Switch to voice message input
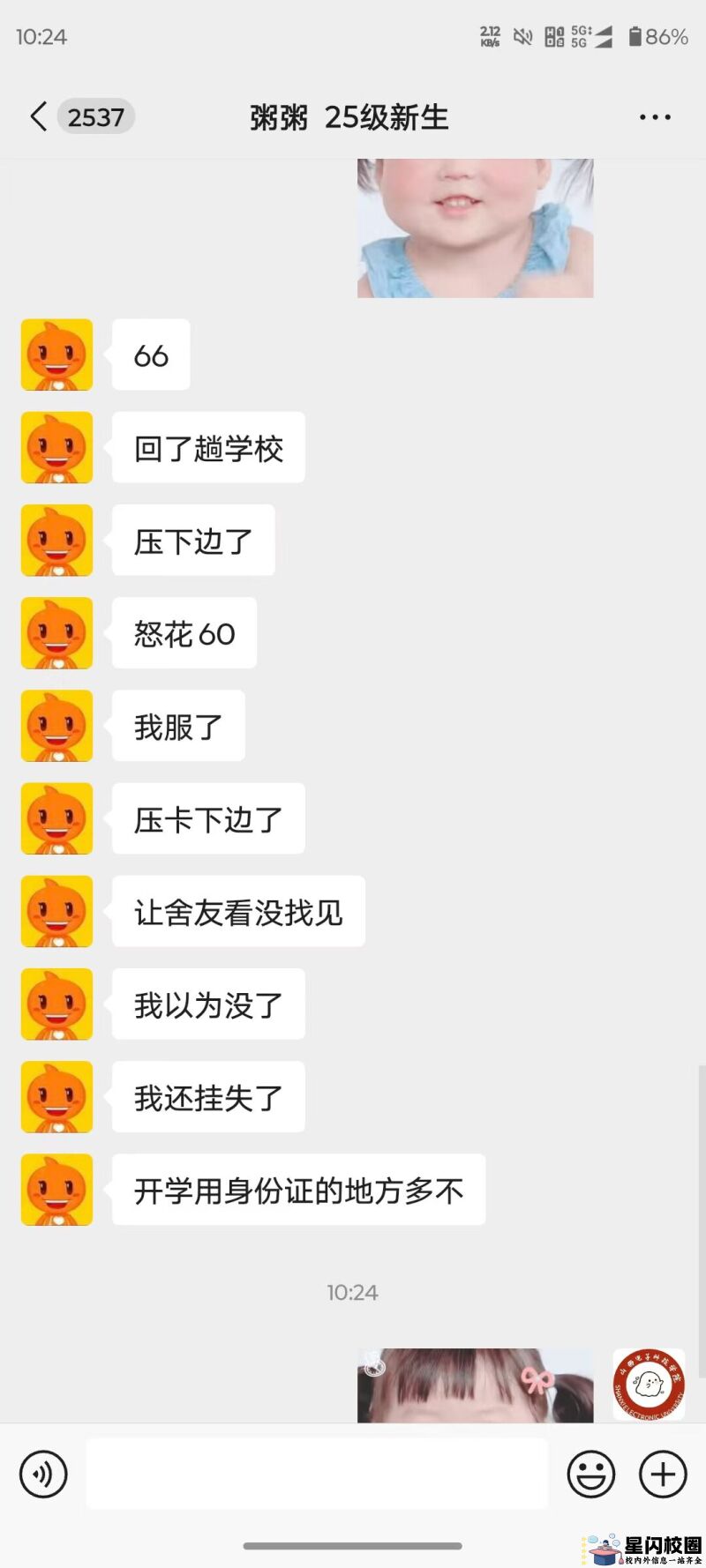This screenshot has width=706, height=1568. [43, 1474]
